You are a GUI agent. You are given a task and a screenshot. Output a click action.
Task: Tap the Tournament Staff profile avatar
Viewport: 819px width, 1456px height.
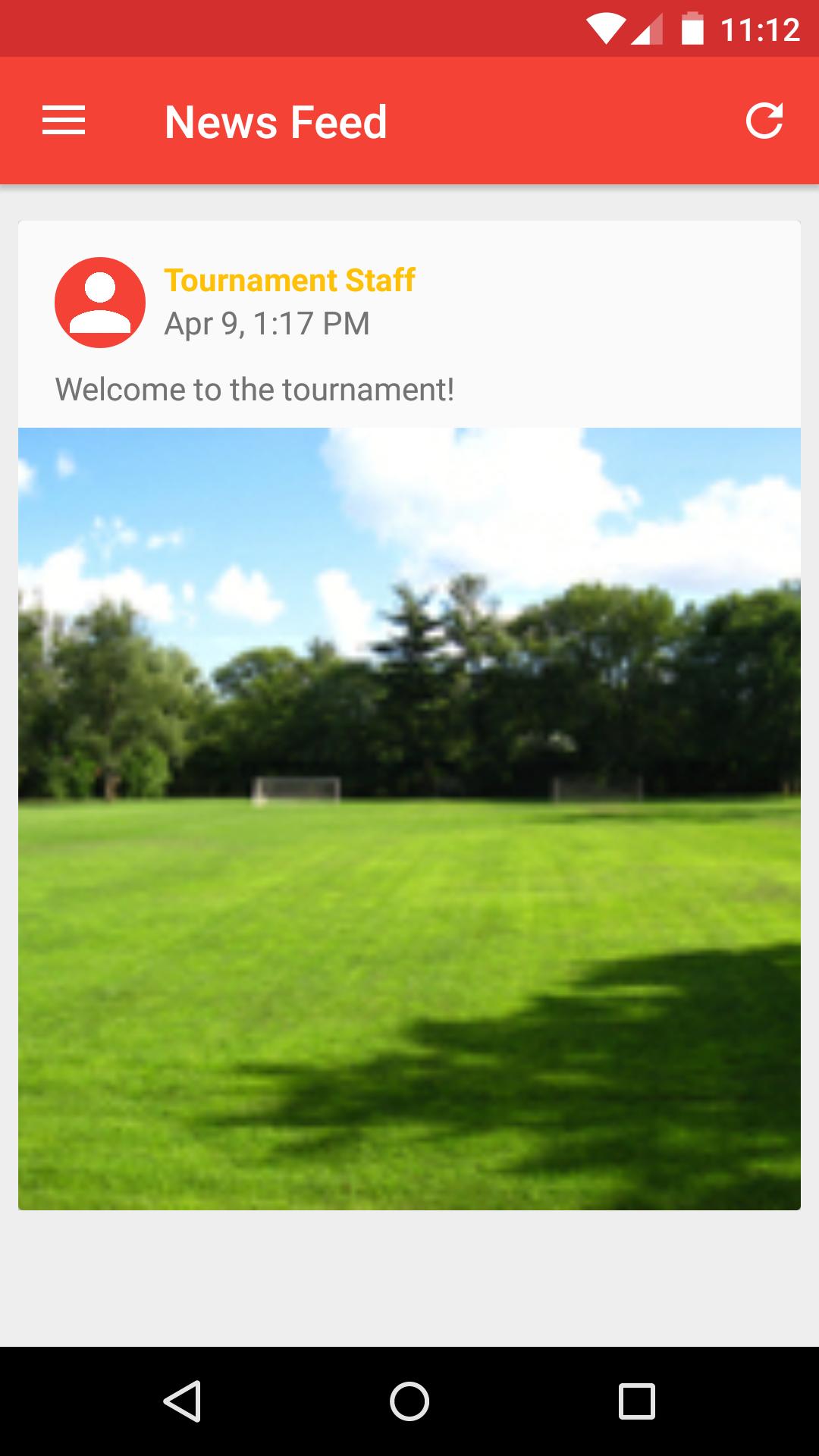(x=100, y=303)
